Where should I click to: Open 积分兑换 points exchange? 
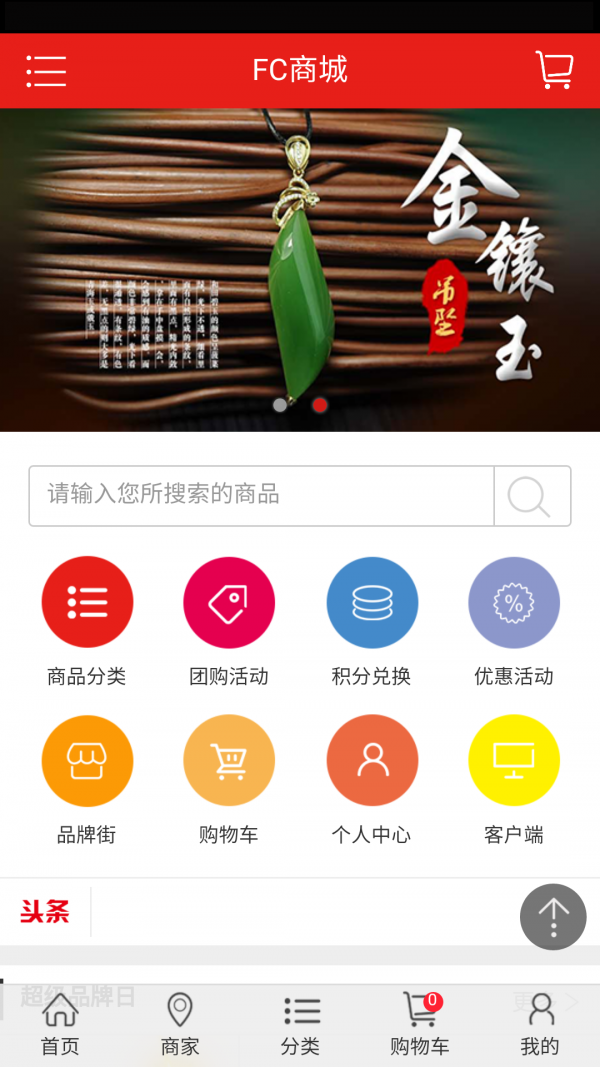coord(372,602)
